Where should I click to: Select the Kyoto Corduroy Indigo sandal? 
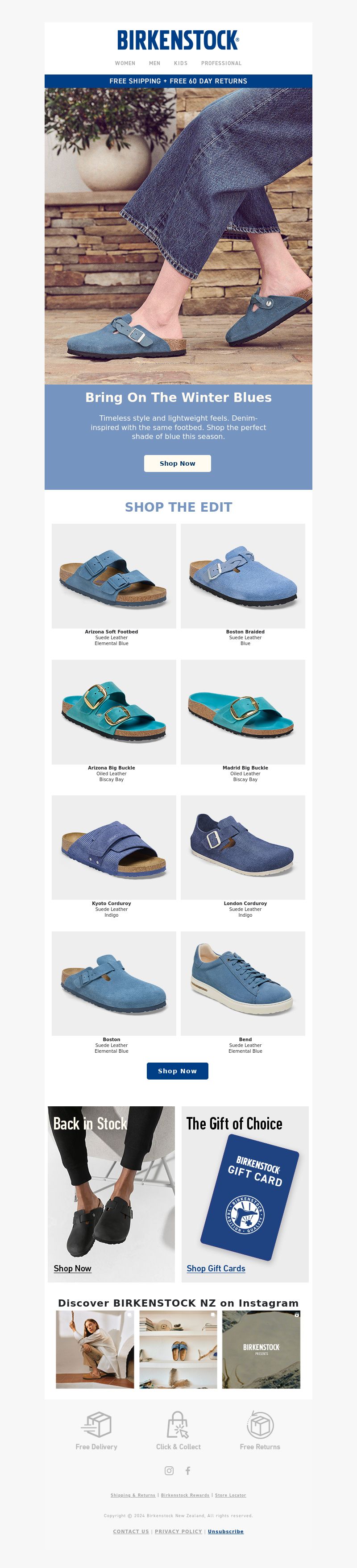point(114,848)
